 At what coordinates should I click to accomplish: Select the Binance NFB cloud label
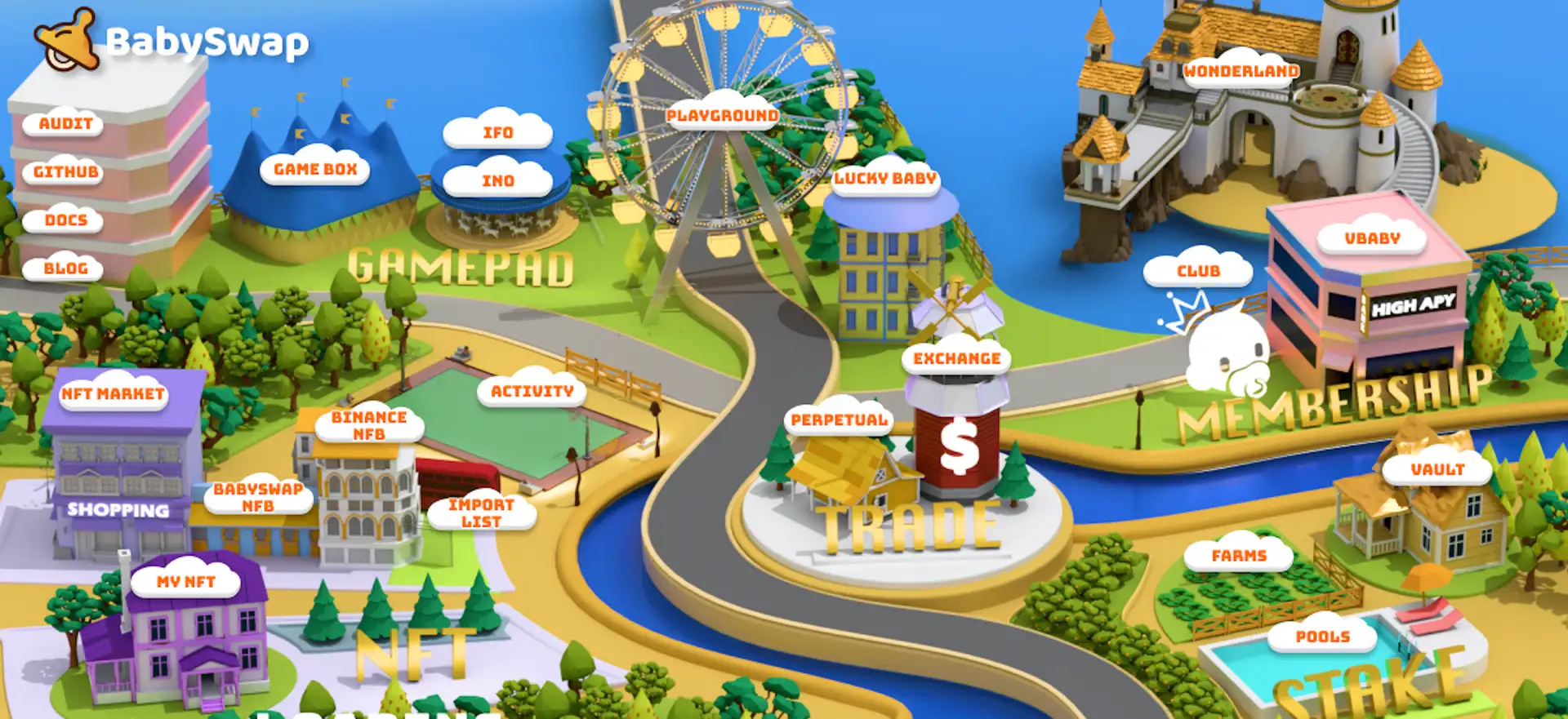pyautogui.click(x=368, y=425)
